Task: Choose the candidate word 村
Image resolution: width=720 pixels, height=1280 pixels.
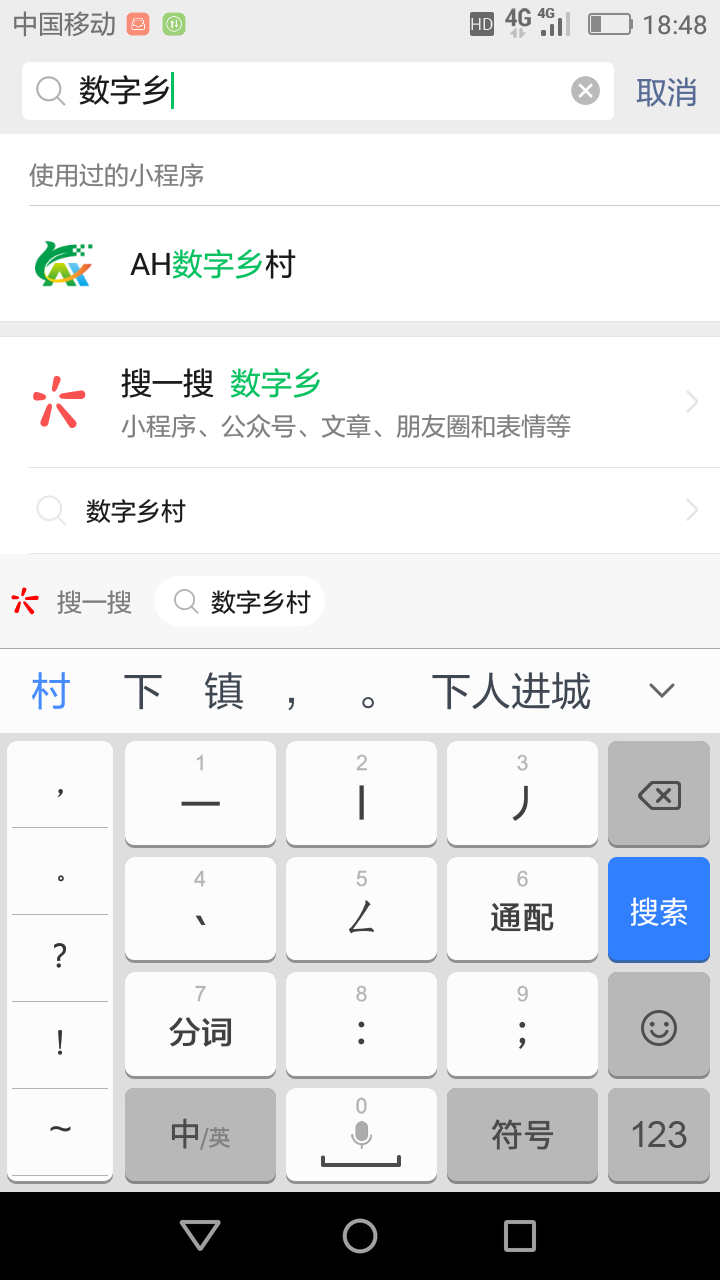Action: click(x=51, y=691)
